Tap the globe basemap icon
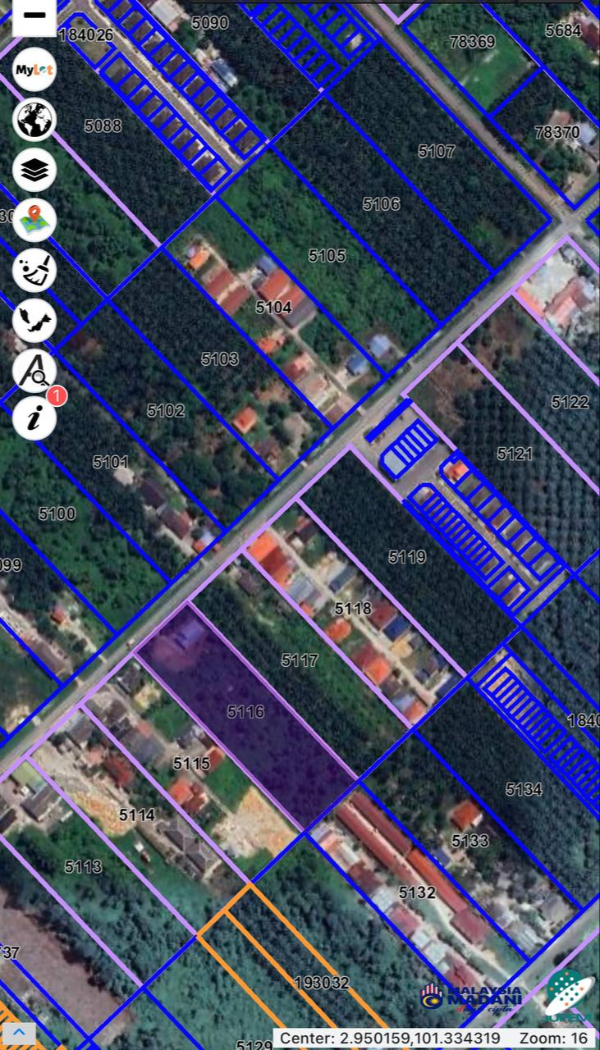Viewport: 600px width, 1050px height. (34, 121)
